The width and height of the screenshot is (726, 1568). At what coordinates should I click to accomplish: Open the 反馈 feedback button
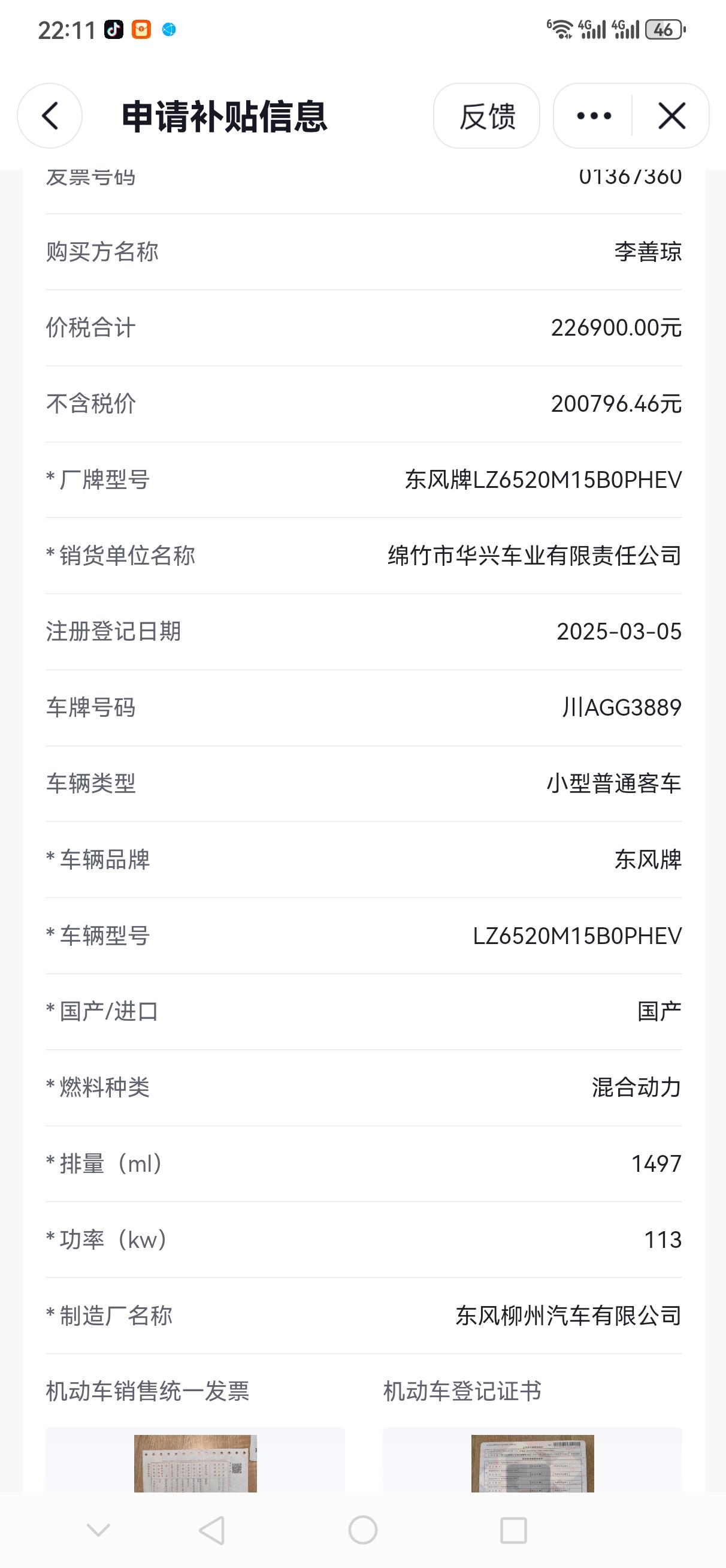coord(486,116)
